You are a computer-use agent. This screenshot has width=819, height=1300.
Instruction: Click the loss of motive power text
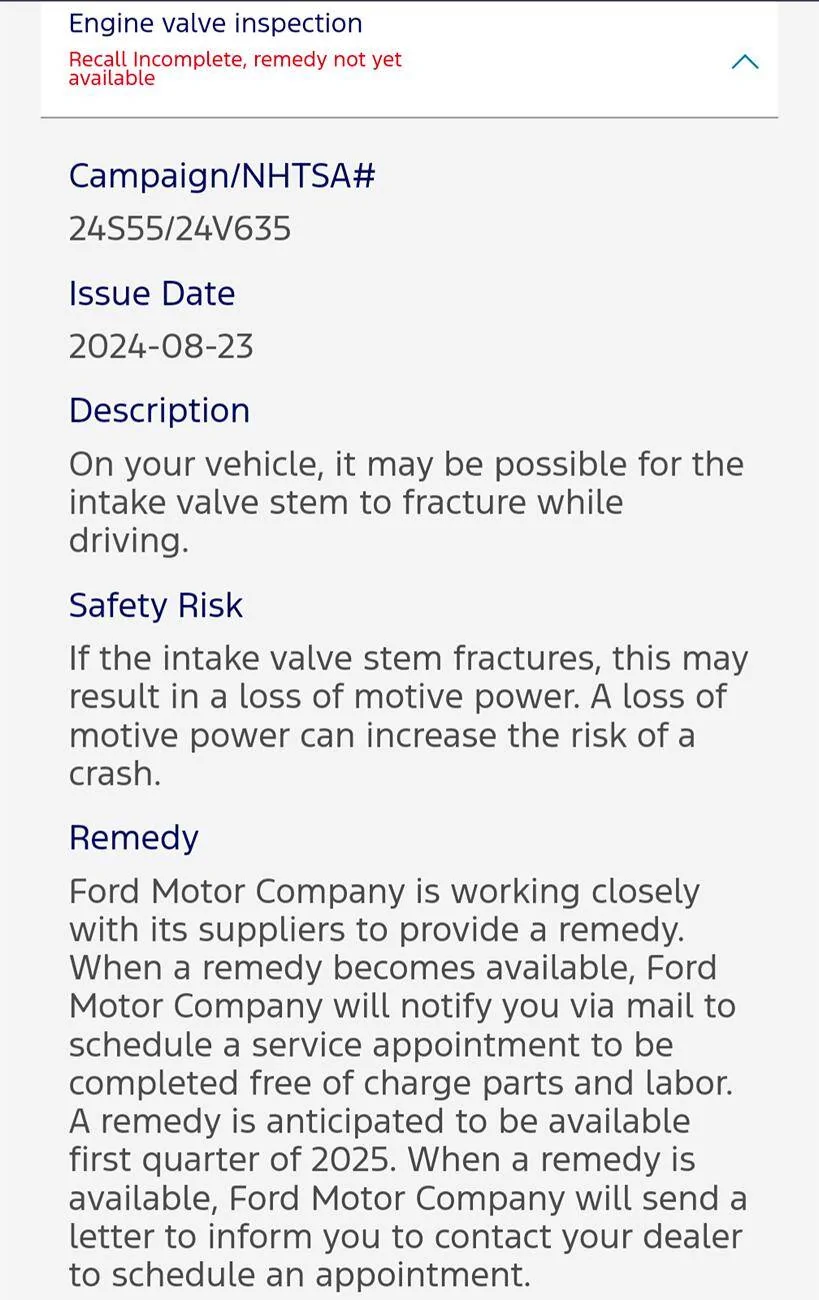400,715
